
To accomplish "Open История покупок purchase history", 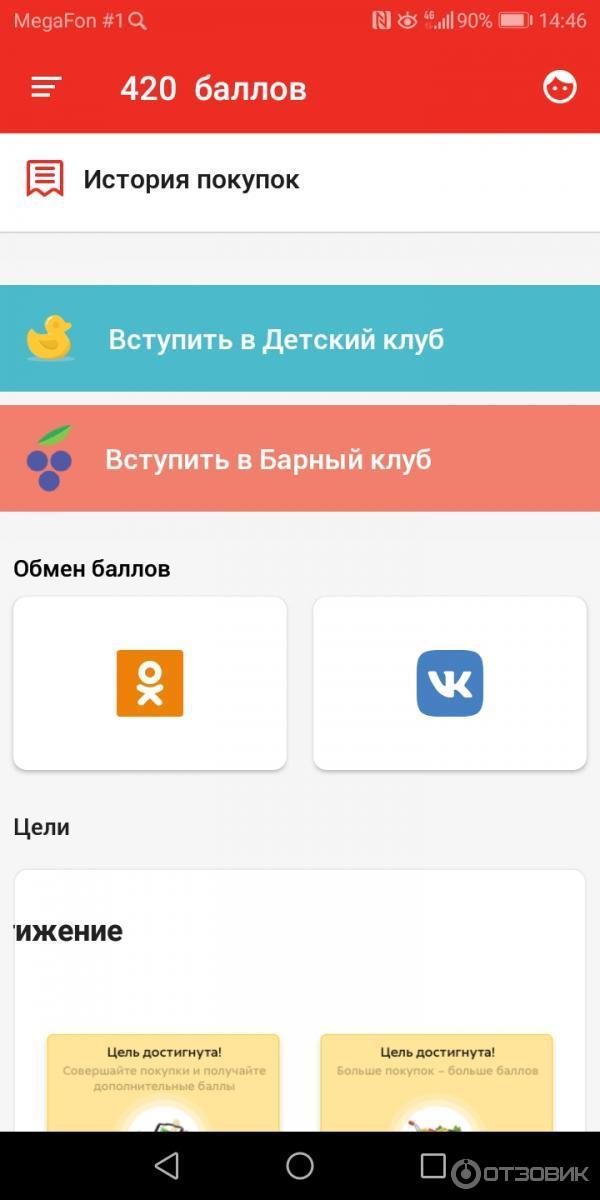I will point(190,180).
